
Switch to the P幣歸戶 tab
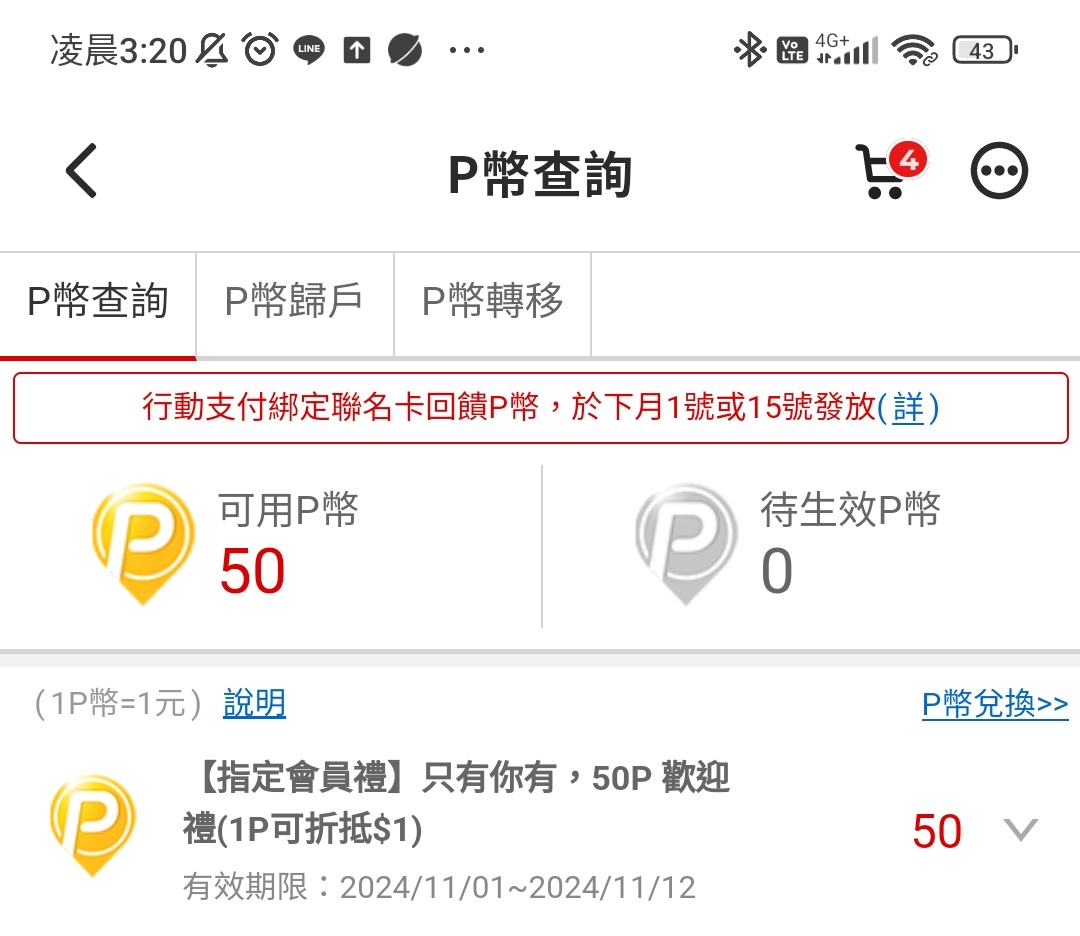[x=294, y=301]
